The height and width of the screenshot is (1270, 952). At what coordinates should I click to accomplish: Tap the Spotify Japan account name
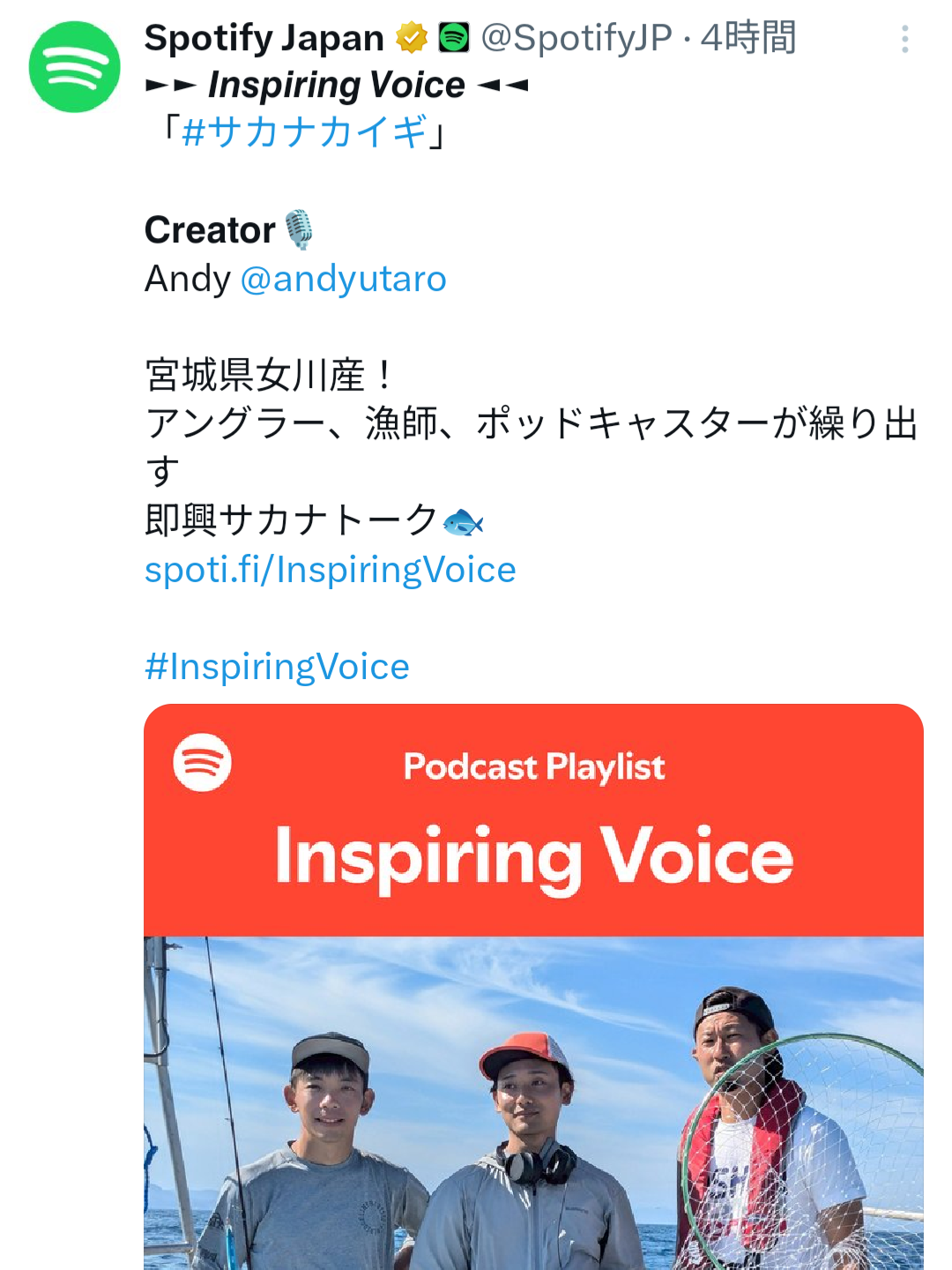pos(264,38)
